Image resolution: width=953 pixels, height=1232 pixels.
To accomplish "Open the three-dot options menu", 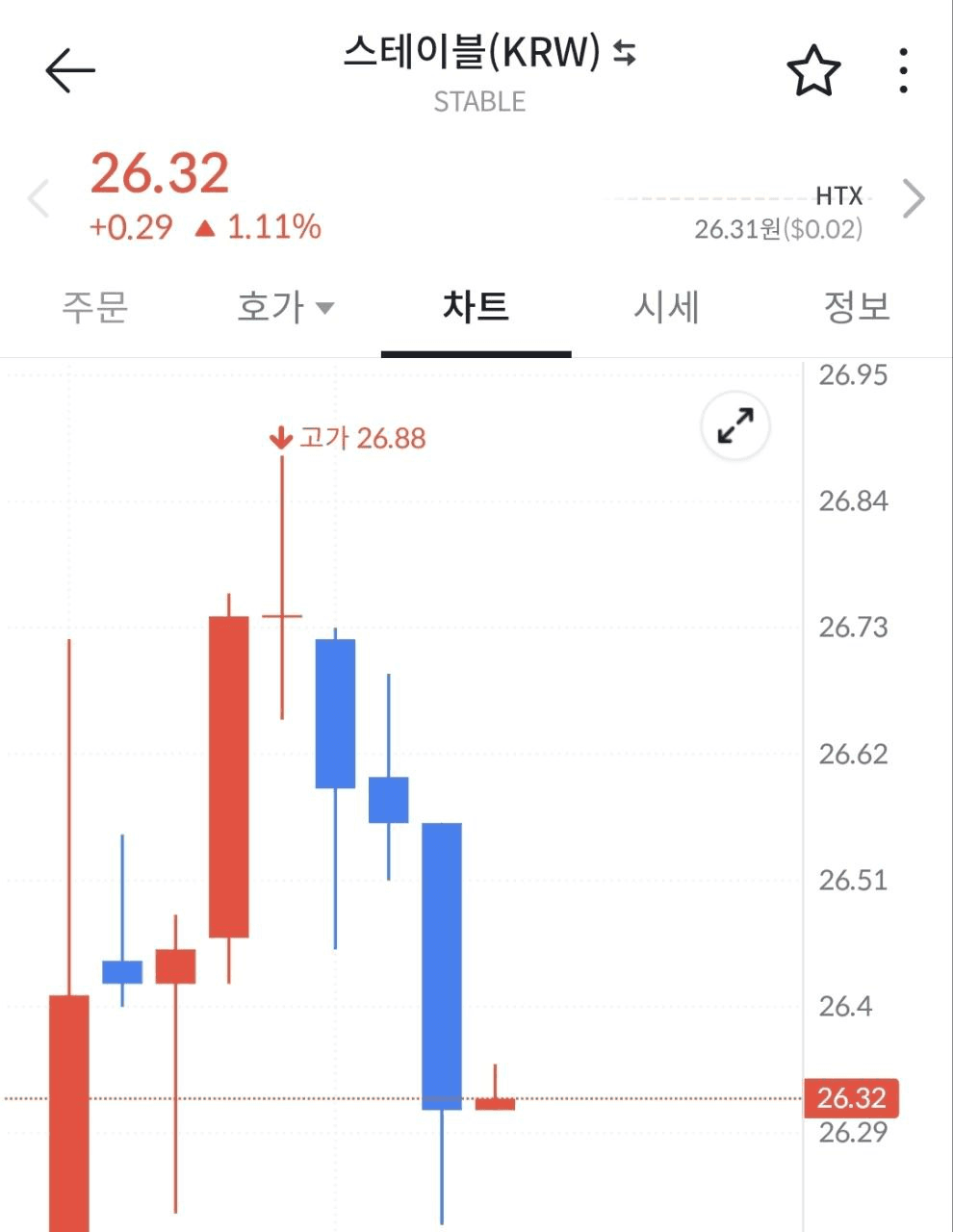I will point(902,69).
